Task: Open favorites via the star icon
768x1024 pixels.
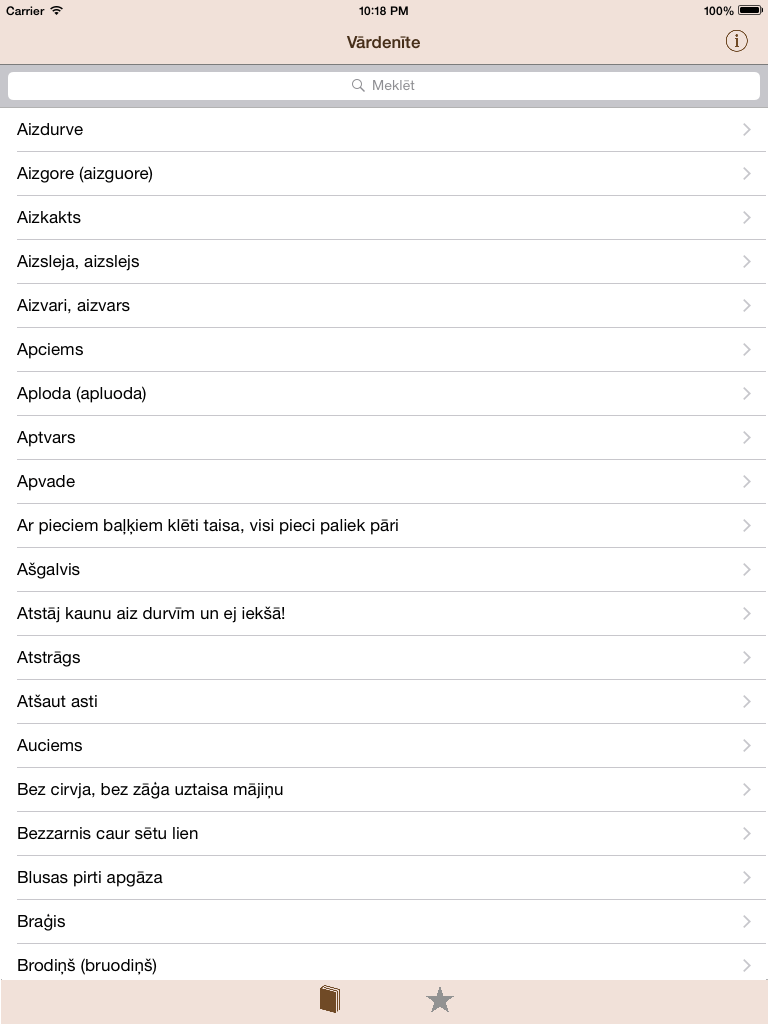Action: (440, 999)
